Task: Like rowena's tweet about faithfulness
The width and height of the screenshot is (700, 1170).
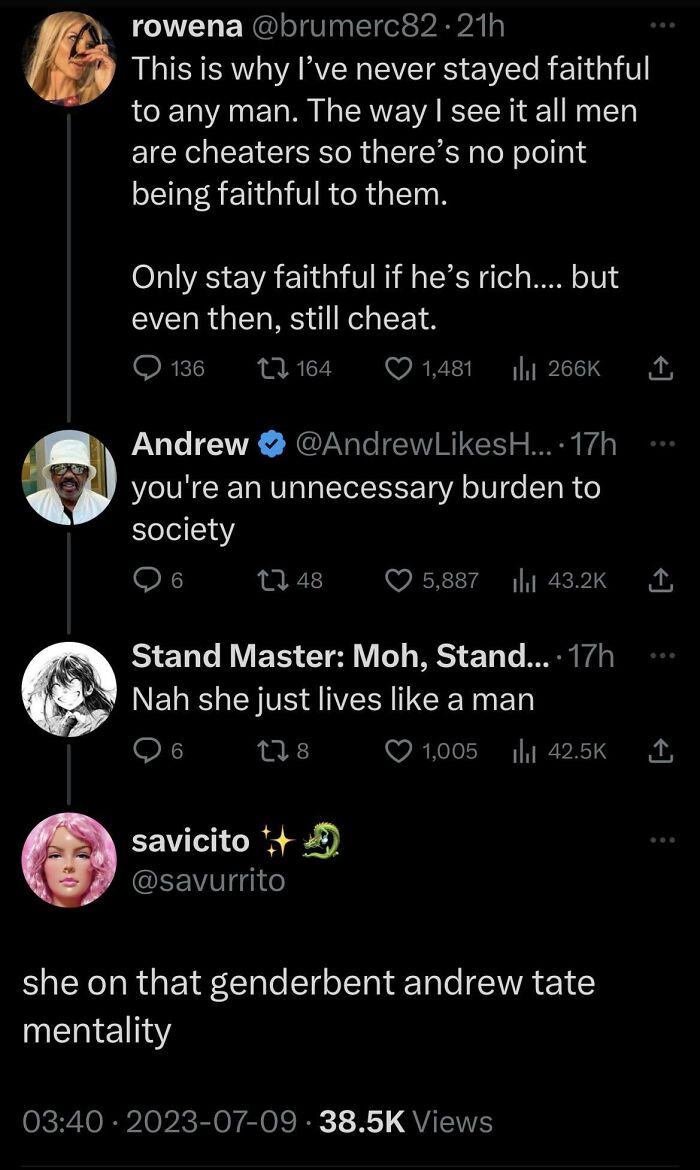Action: click(400, 368)
